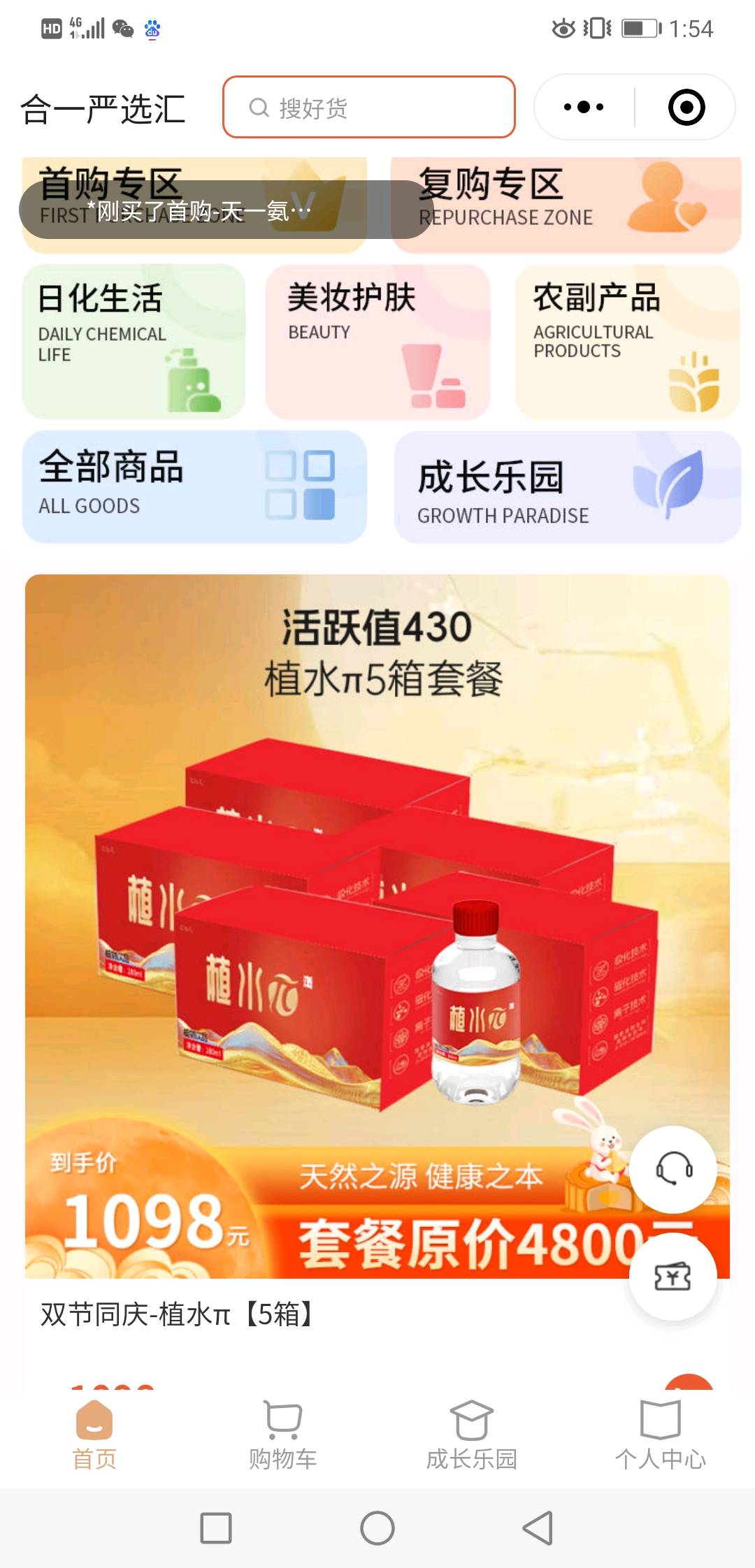Open the 成长乐园 growth paradise card
This screenshot has width=755, height=1568.
click(567, 486)
